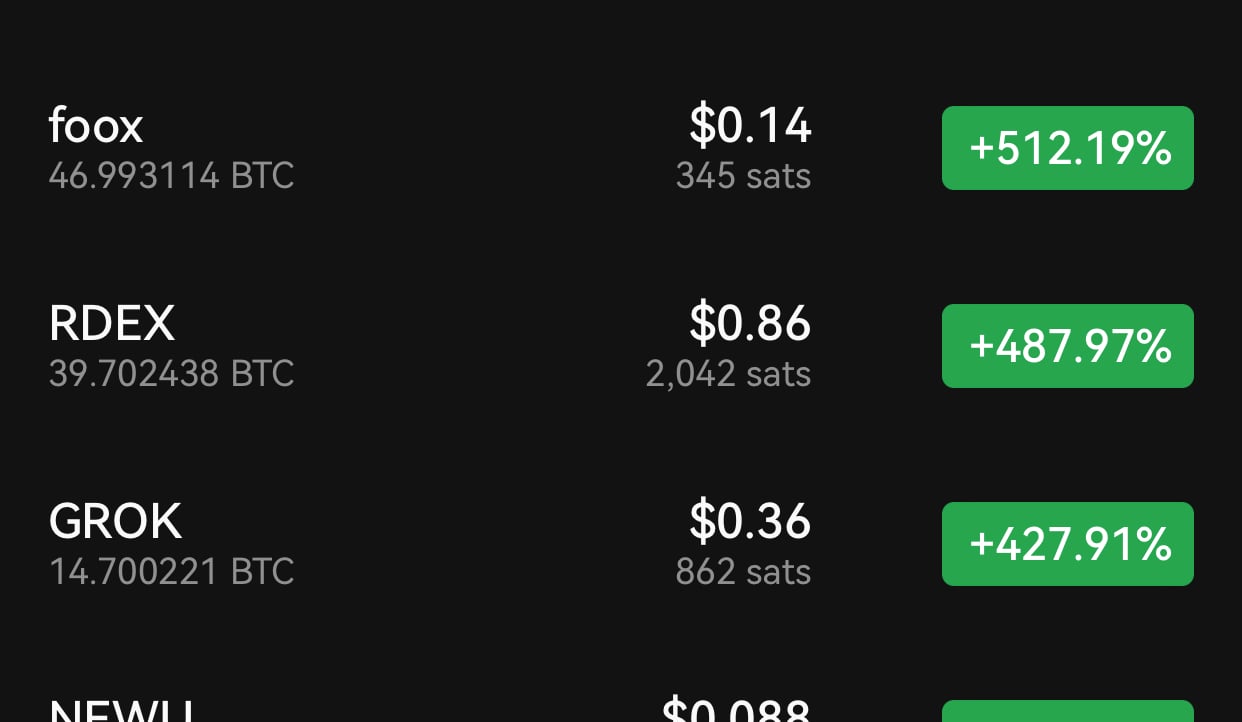Tap the +512.19% change badge
The image size is (1242, 722).
coord(1067,148)
